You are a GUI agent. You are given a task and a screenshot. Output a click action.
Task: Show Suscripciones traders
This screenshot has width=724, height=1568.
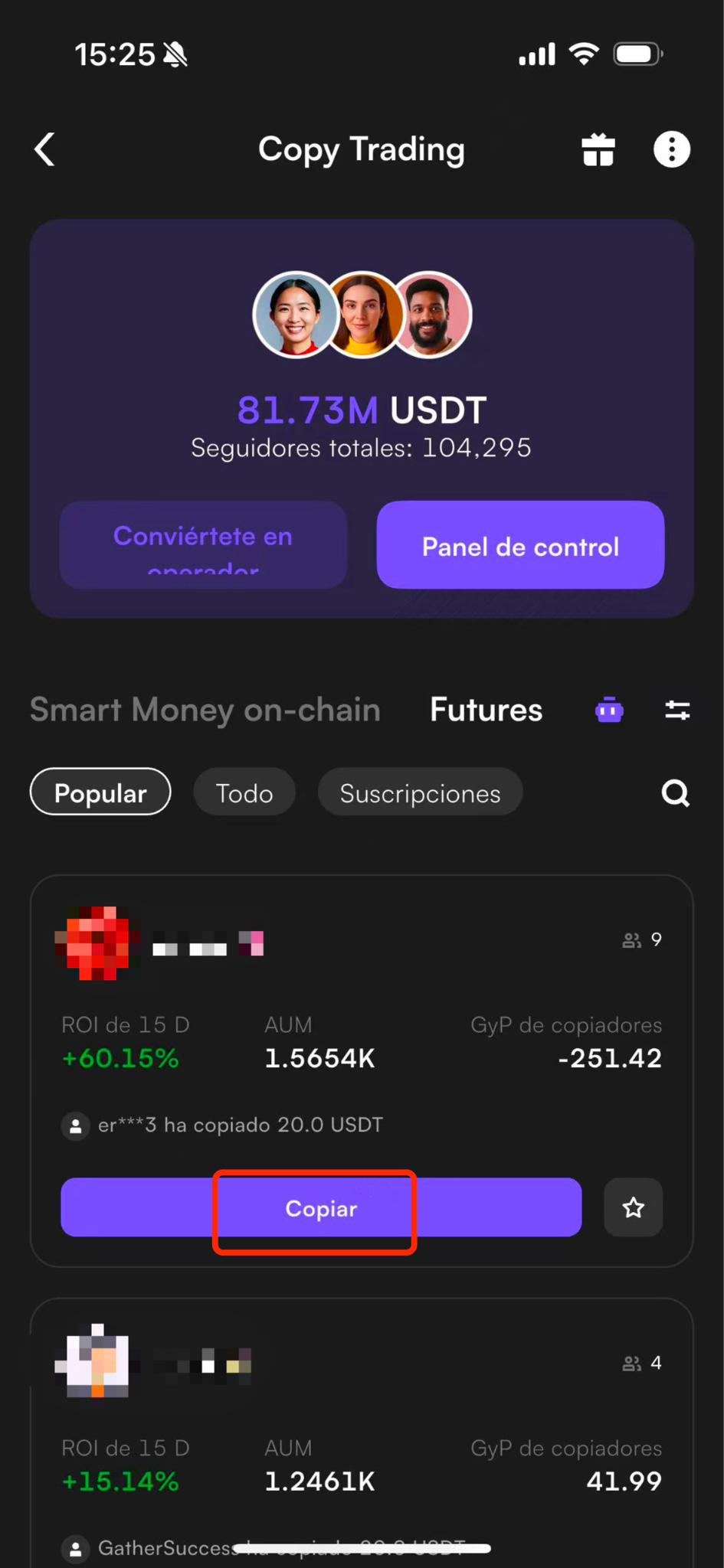pyautogui.click(x=421, y=792)
